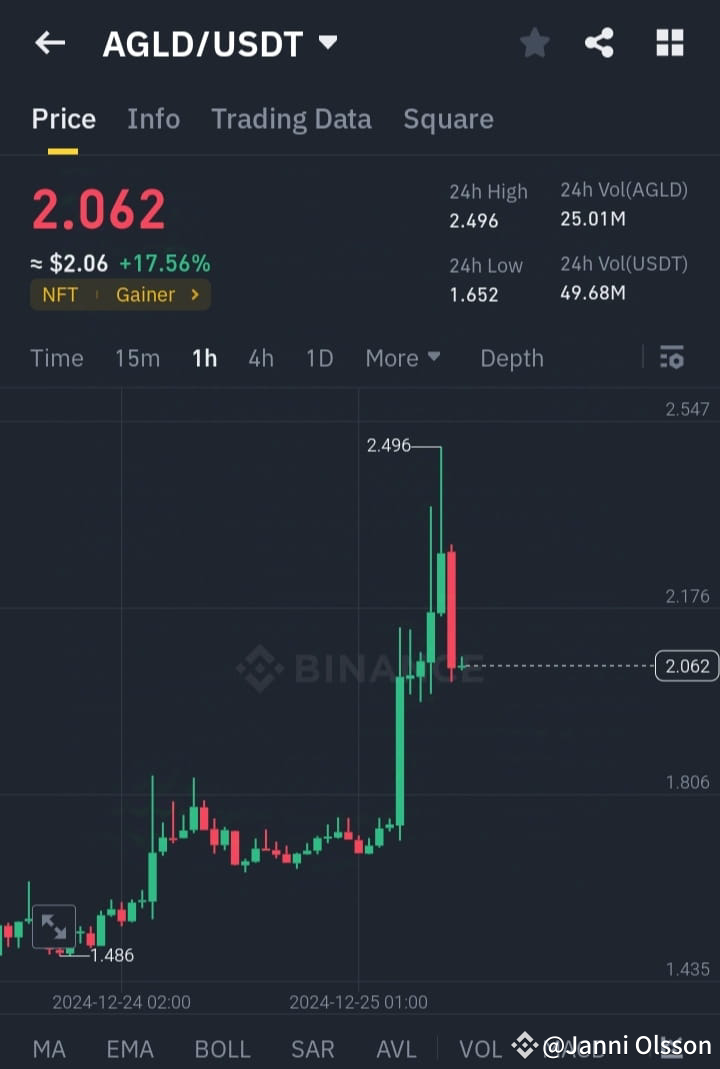Toggle the BOLL bands indicator

tap(222, 1048)
